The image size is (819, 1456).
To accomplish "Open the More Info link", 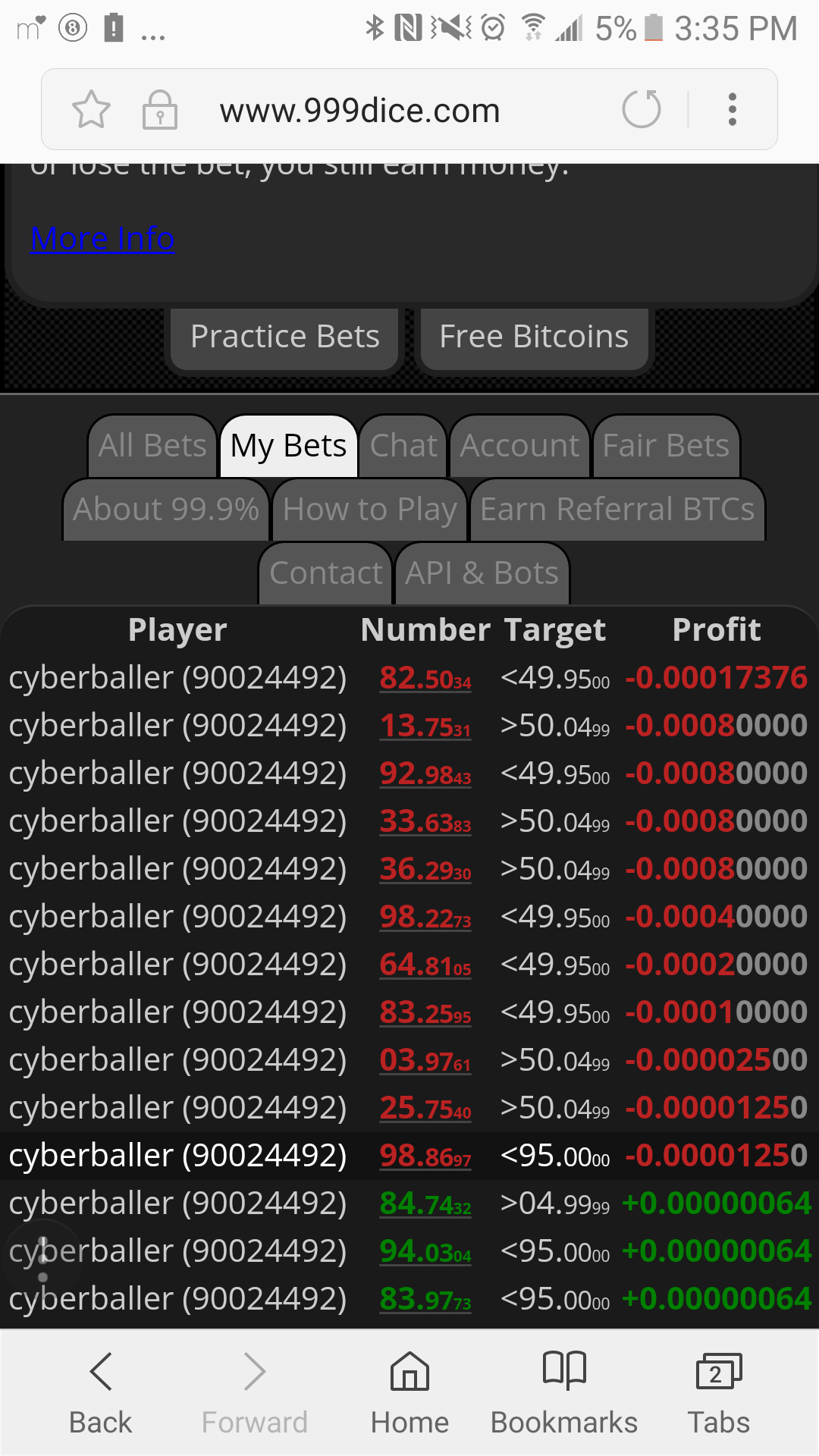I will 102,239.
